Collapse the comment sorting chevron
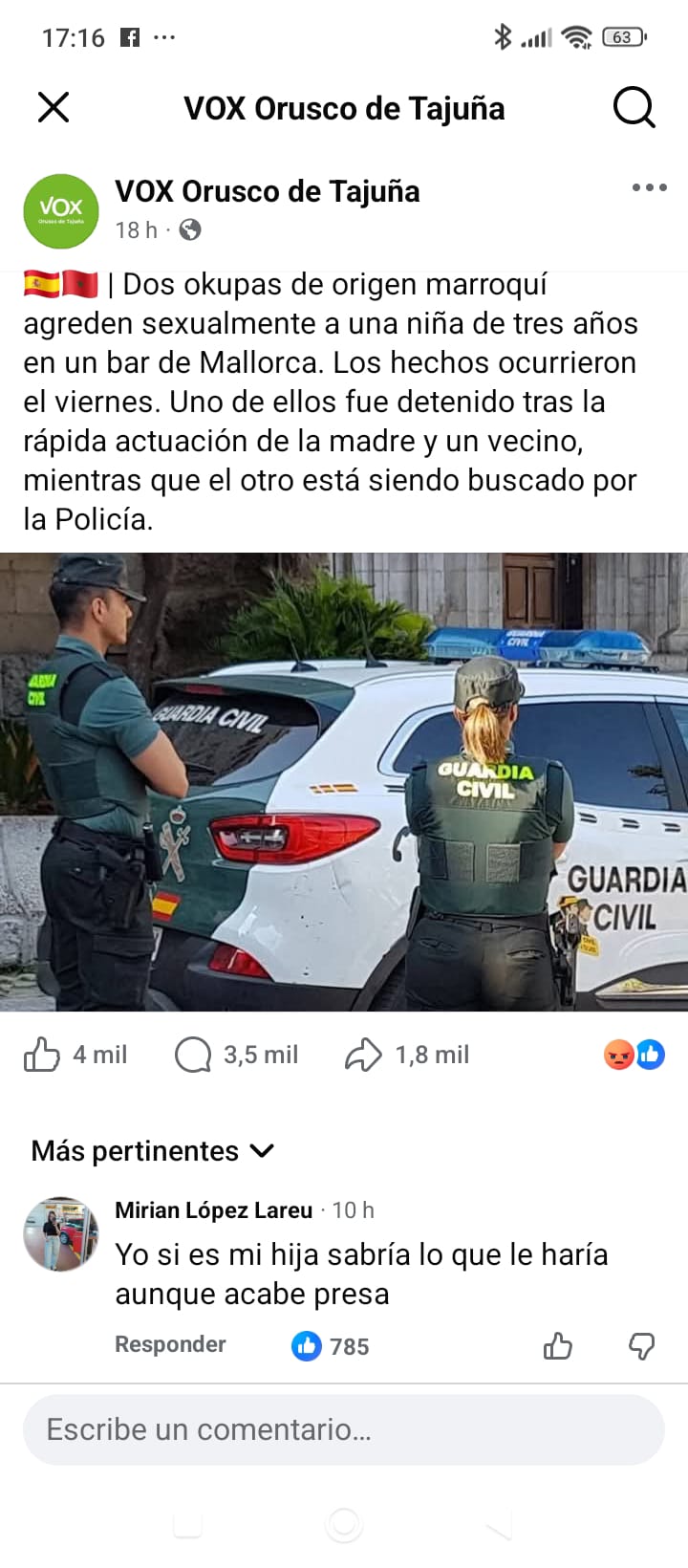688x1568 pixels. point(262,1151)
